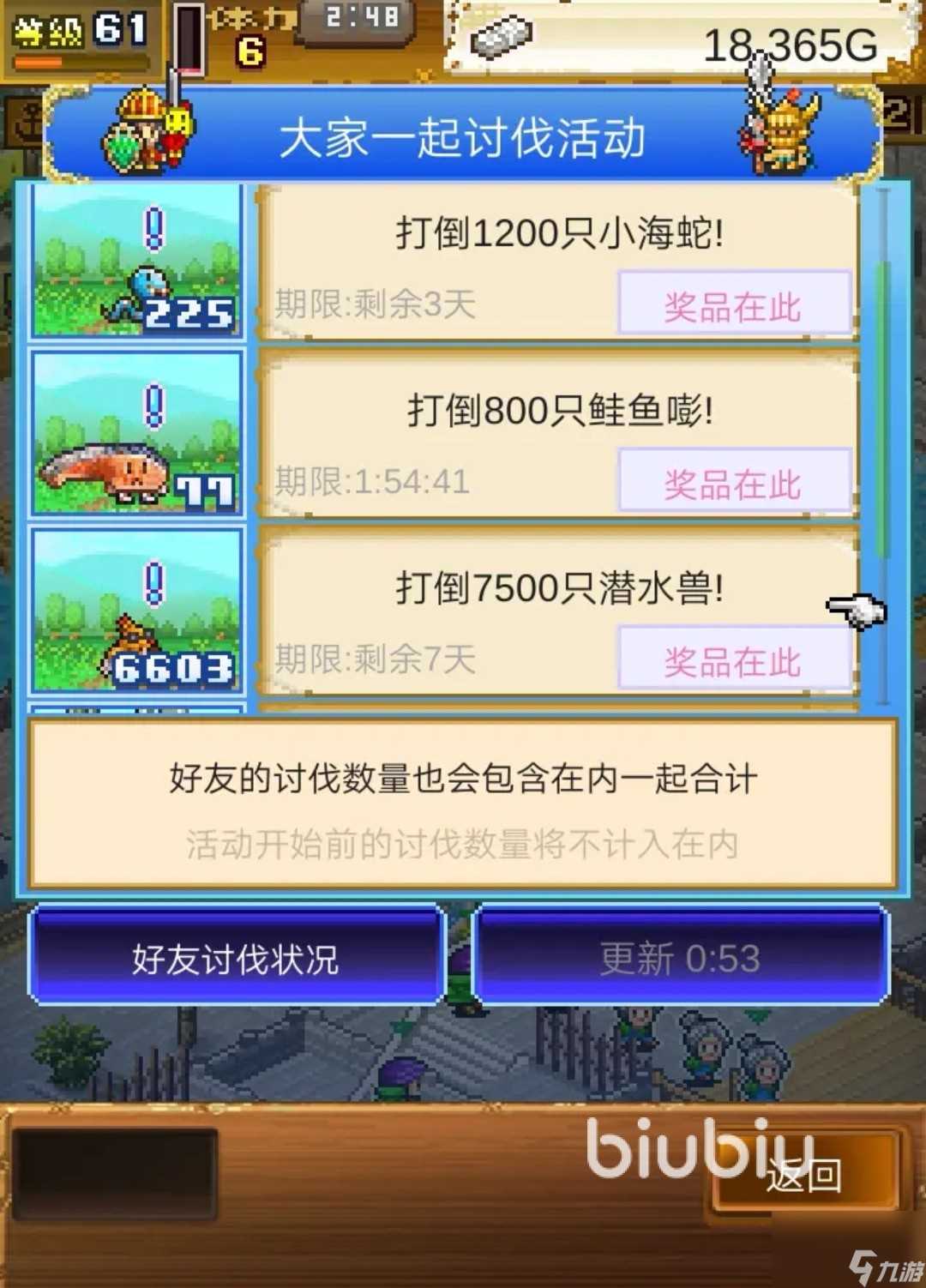This screenshot has height=1288, width=926.
Task: Click the helmeted pirate character icon
Action: [x=144, y=129]
